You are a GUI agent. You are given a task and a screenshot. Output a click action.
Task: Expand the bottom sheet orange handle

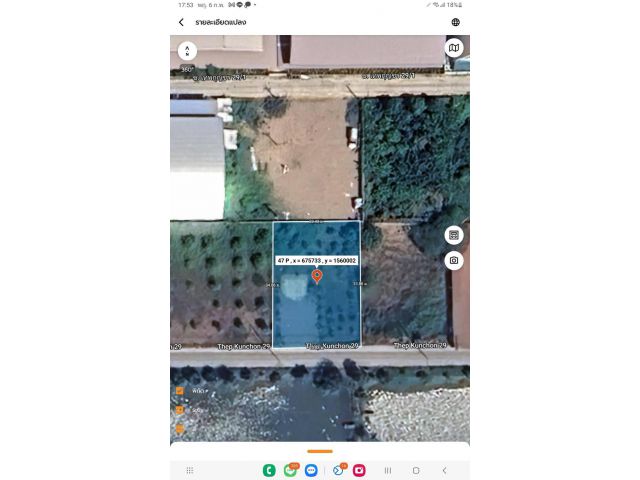click(320, 451)
